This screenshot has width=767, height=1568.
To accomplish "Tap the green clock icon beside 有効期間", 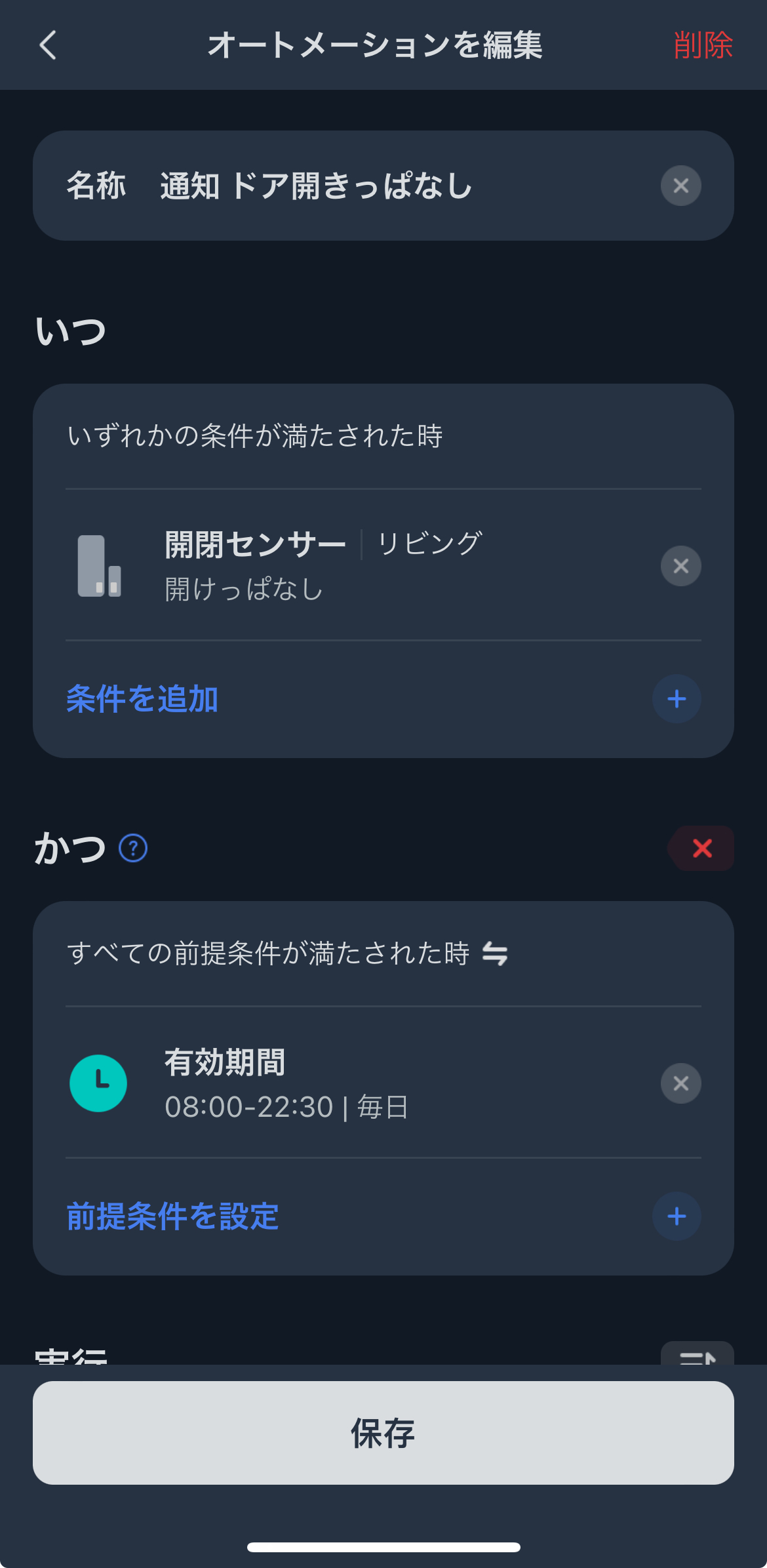I will (98, 1083).
